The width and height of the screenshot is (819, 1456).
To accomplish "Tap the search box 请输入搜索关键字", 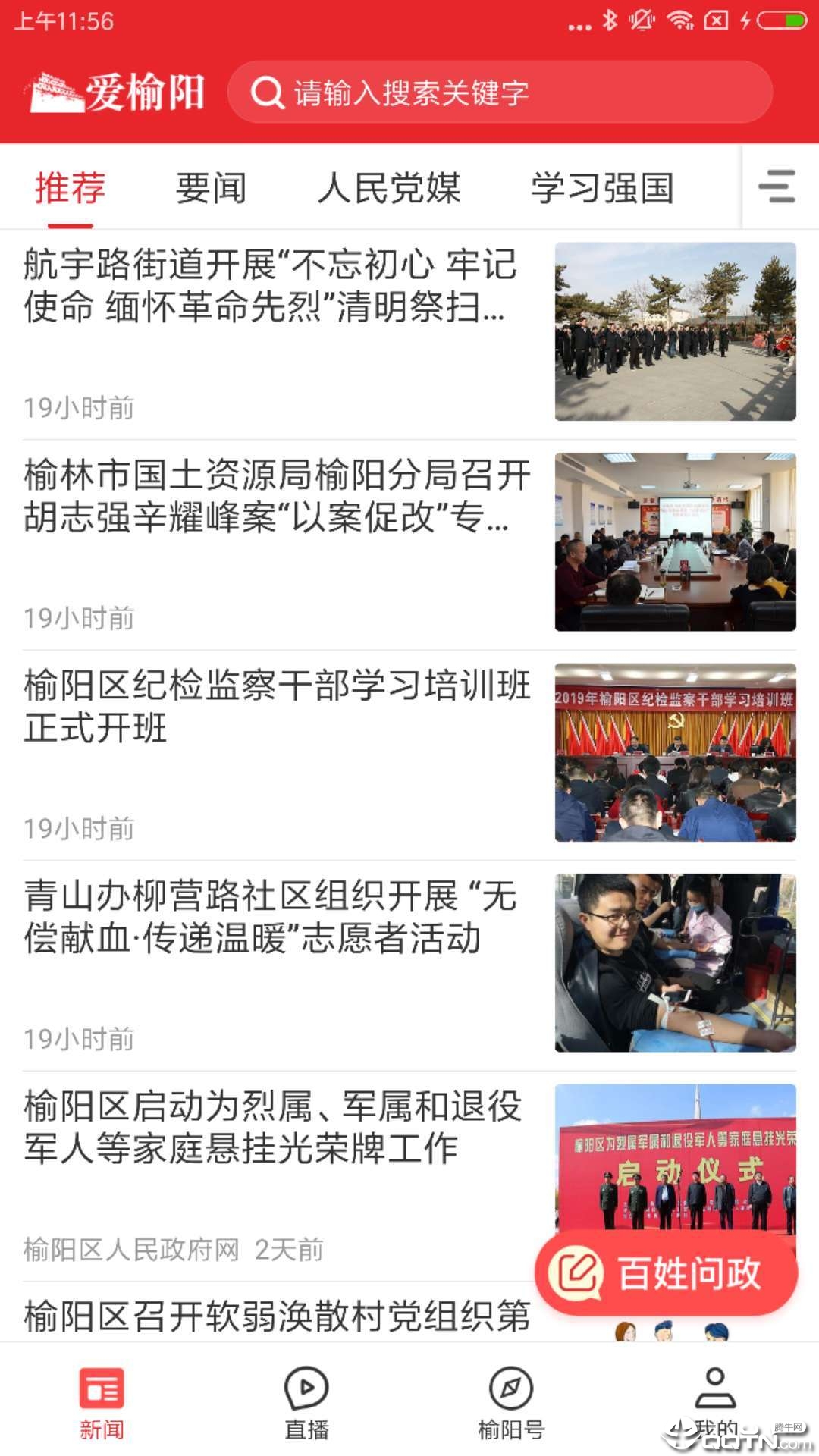I will [499, 93].
